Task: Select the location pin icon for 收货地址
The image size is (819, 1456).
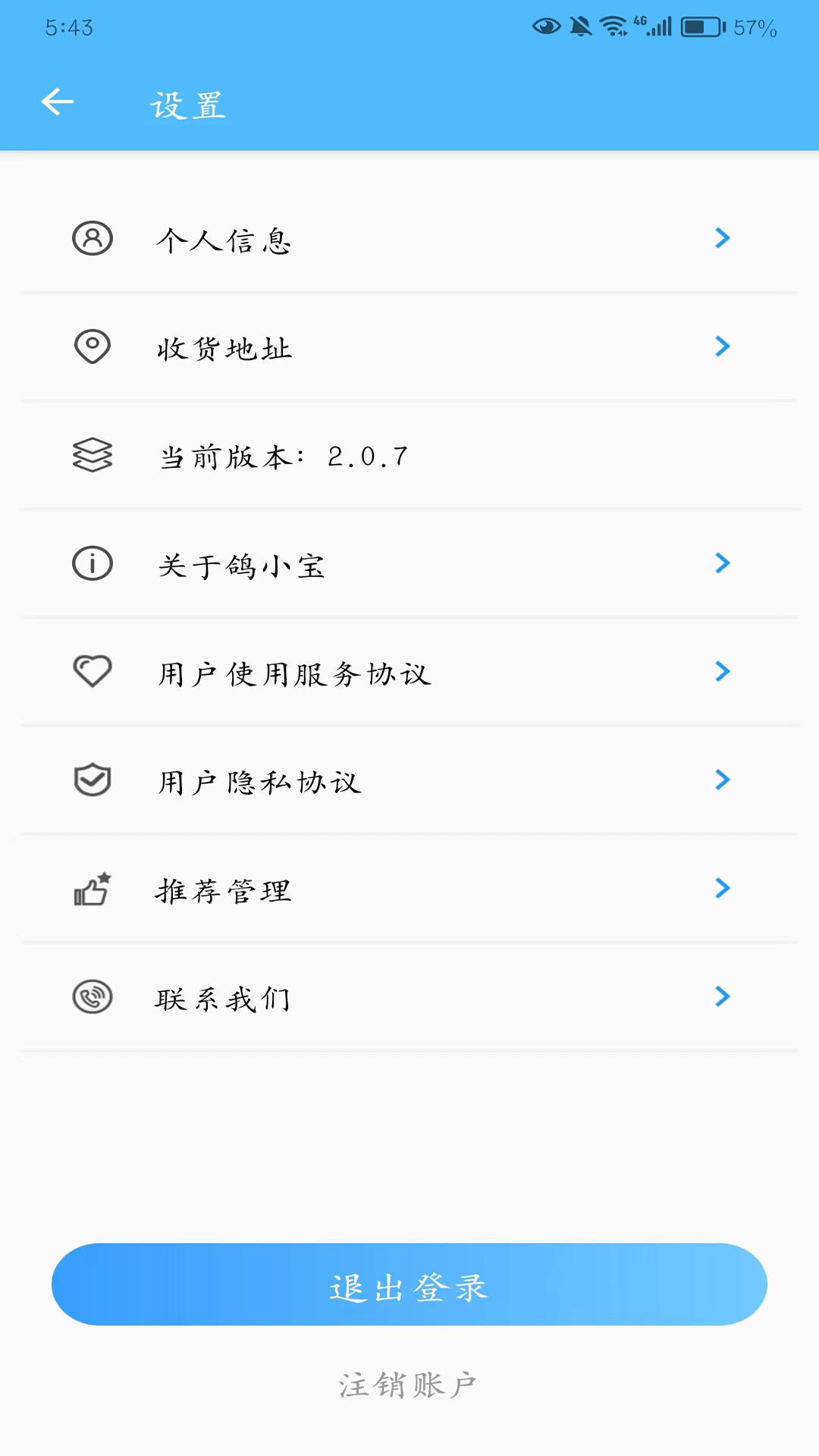Action: click(92, 347)
